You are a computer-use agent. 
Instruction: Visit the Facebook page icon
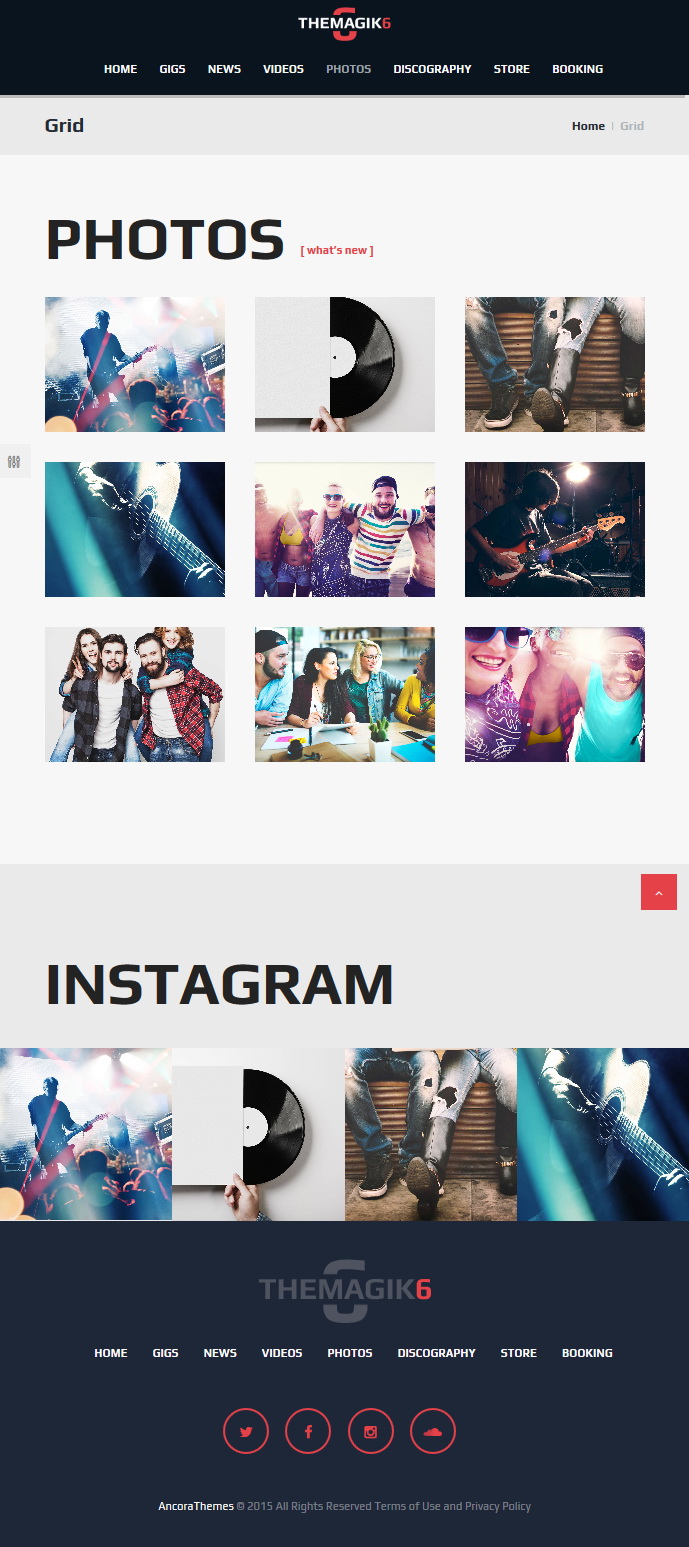click(308, 1432)
